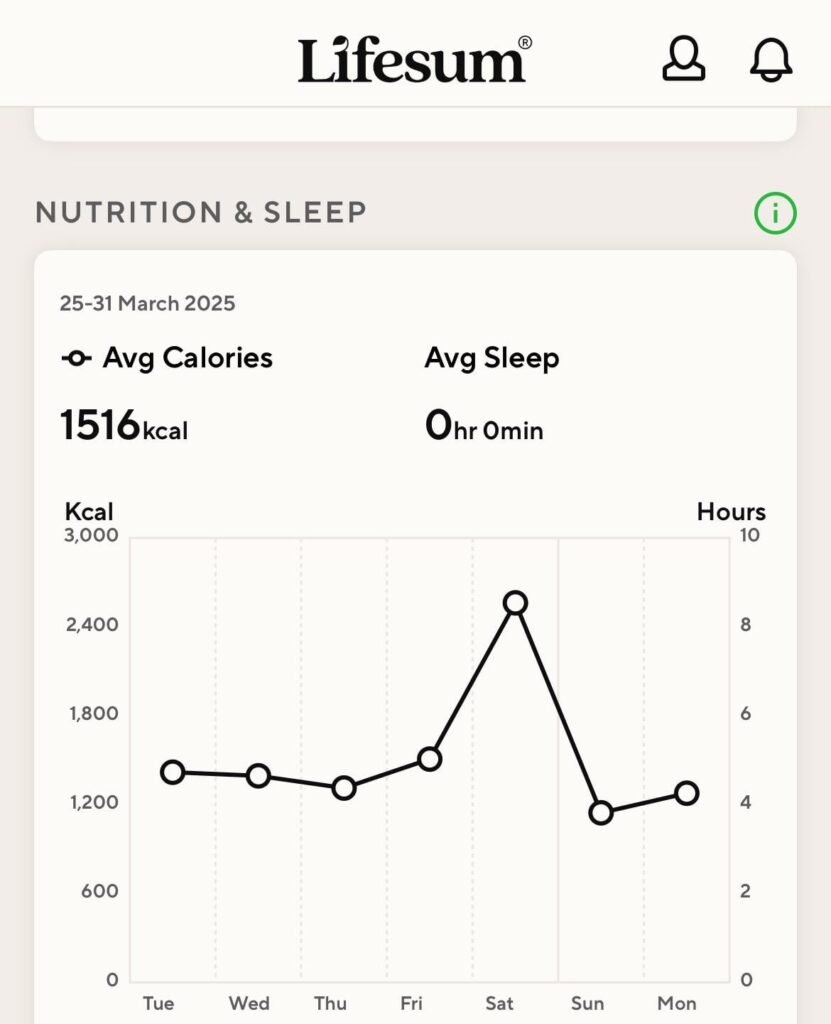Click the Lifesum logo
This screenshot has height=1024, width=831.
point(412,60)
